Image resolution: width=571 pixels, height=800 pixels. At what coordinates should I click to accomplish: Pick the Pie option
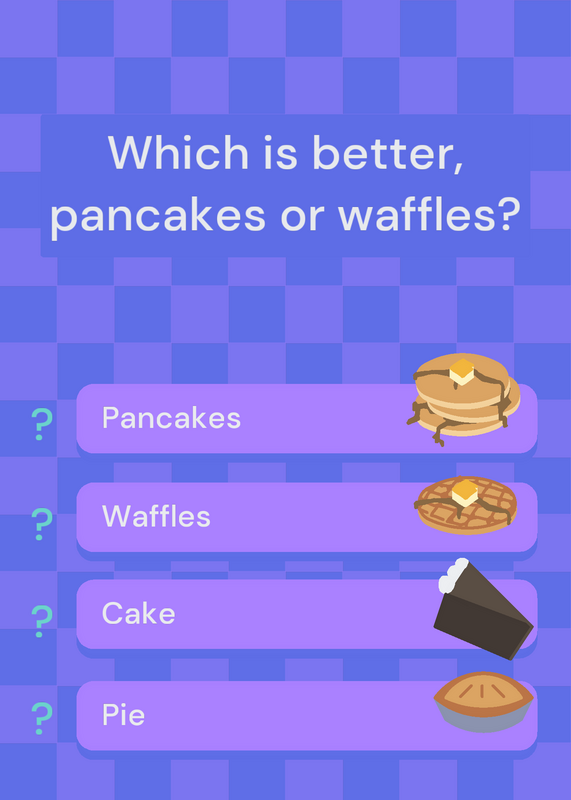(307, 715)
